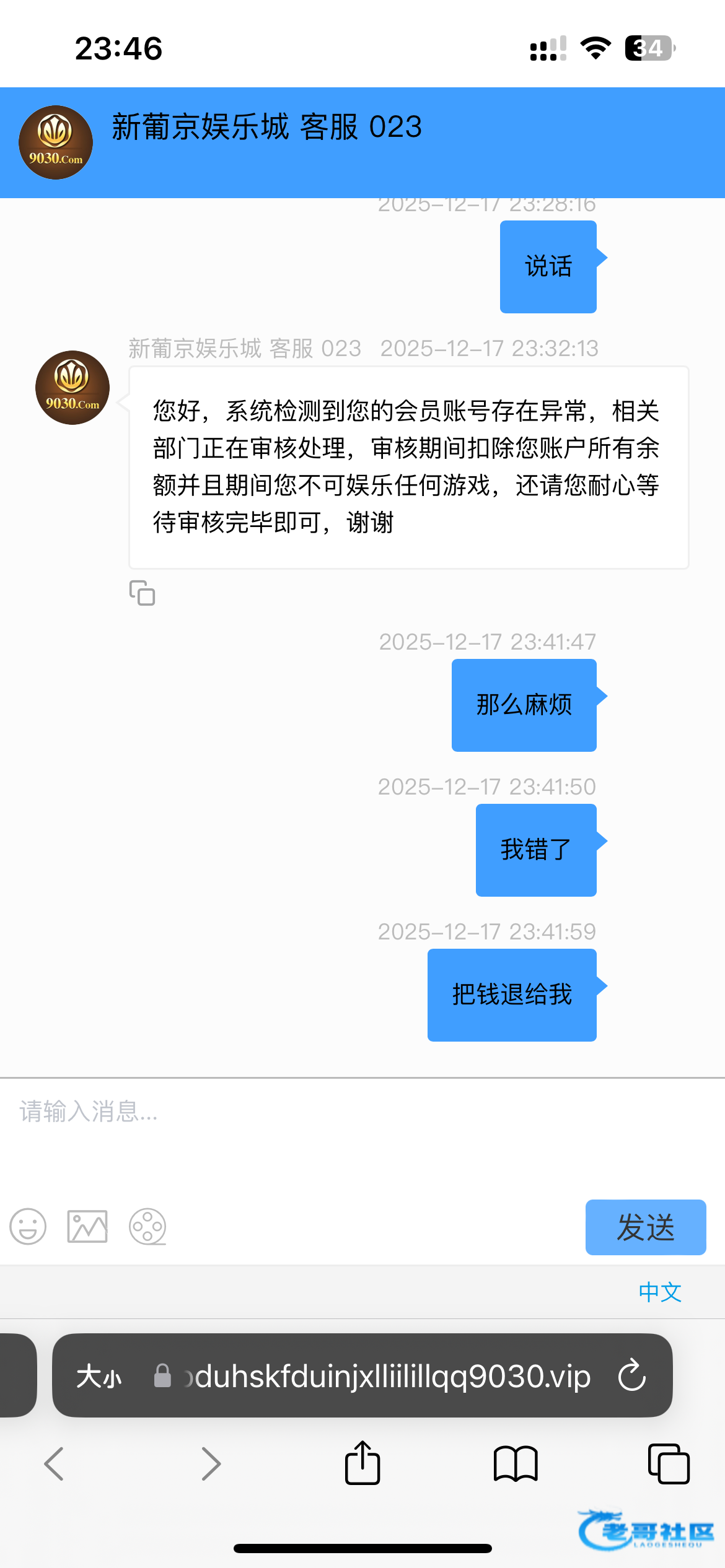Viewport: 725px width, 1568px height.
Task: Open the emoji picker
Action: pyautogui.click(x=28, y=1226)
